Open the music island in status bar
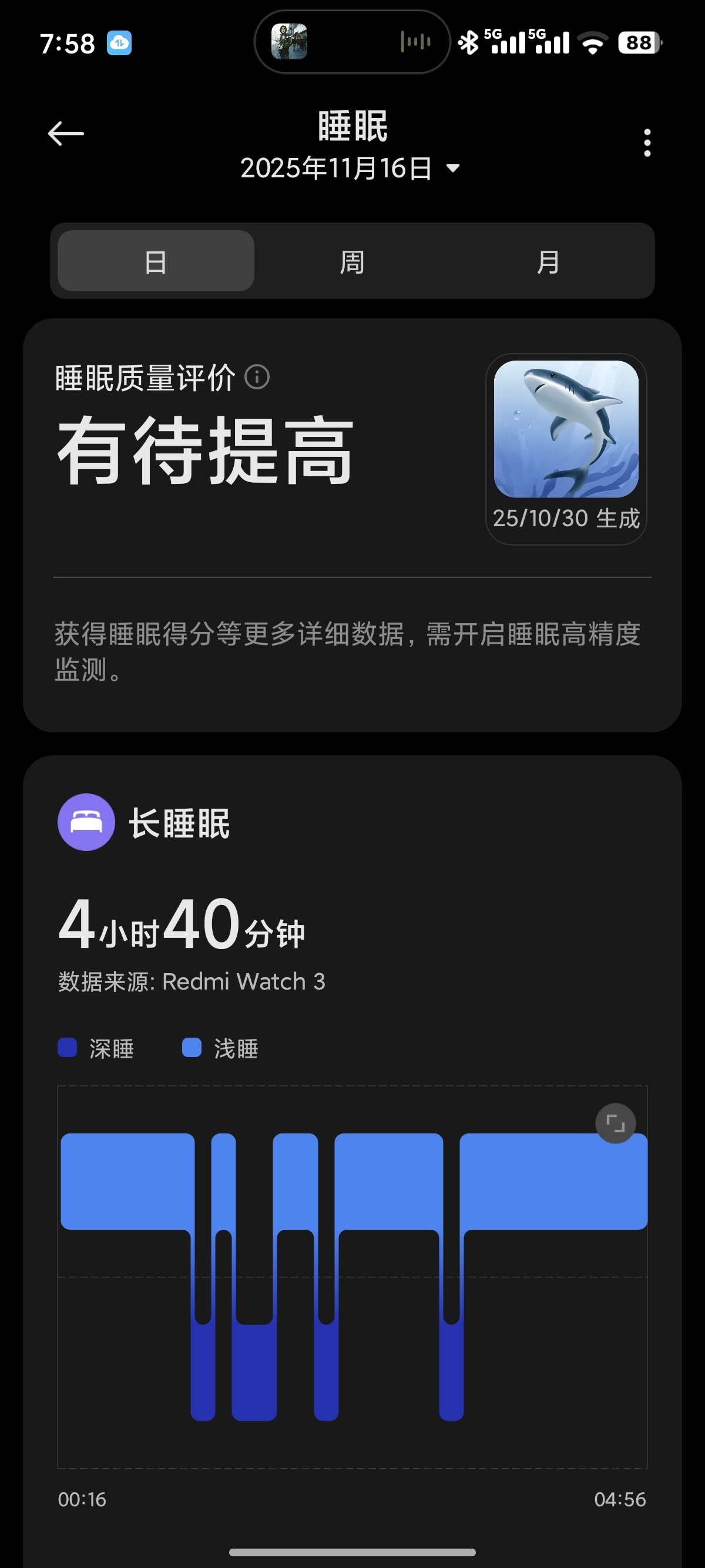This screenshot has height=1568, width=705. pos(352,42)
